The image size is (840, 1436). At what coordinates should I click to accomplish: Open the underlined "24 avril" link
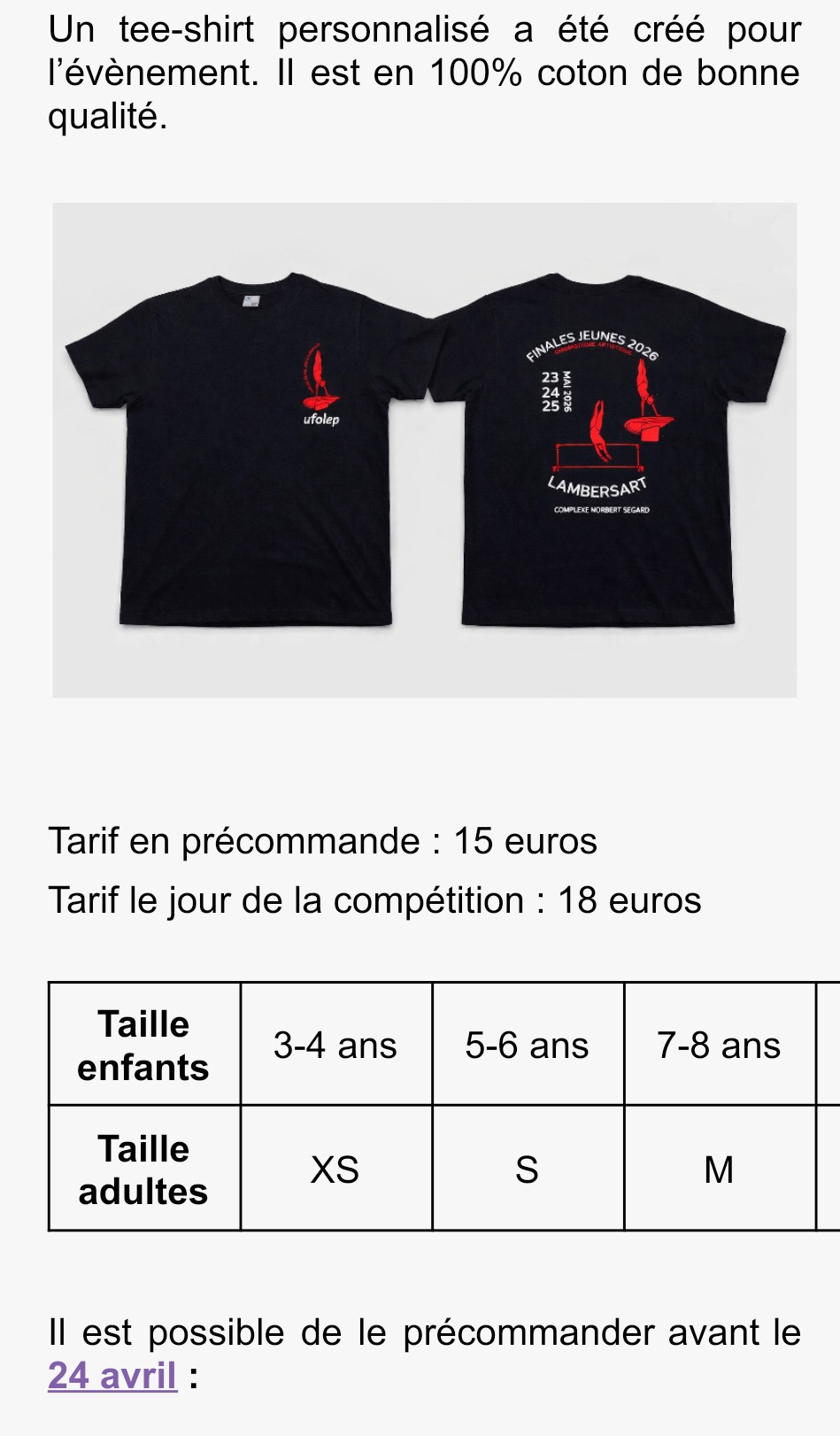click(x=112, y=1376)
